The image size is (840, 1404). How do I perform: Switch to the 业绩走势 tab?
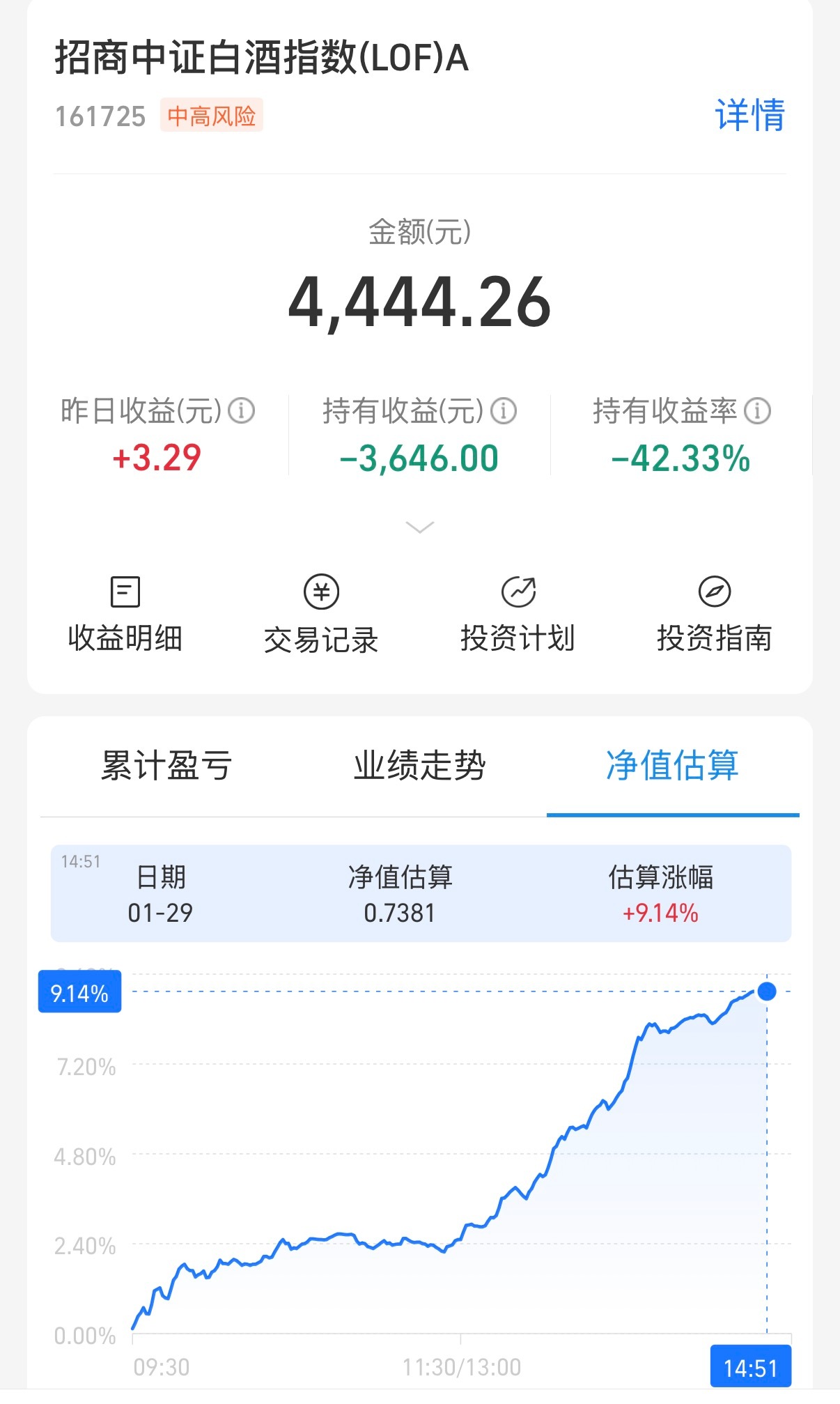[419, 766]
